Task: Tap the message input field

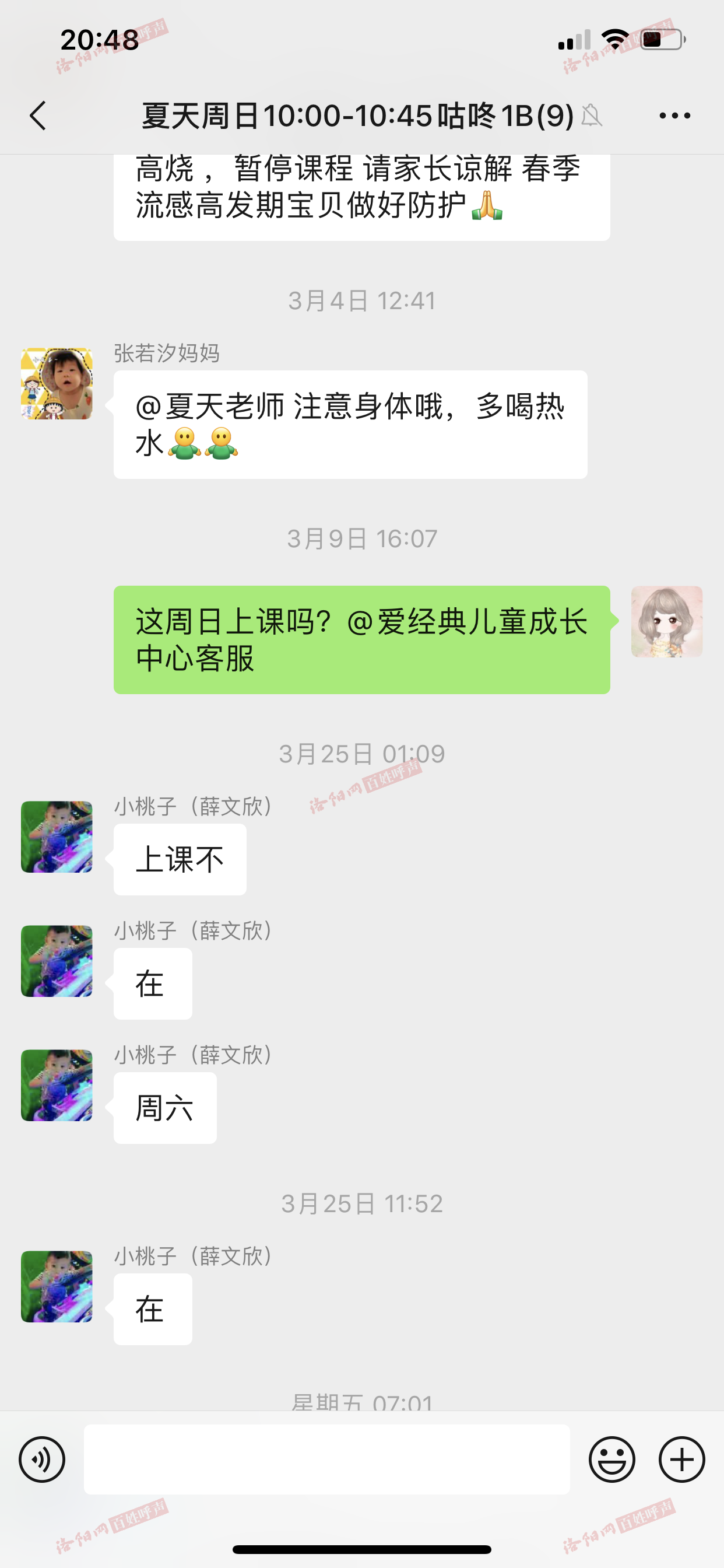Action: (326, 1459)
